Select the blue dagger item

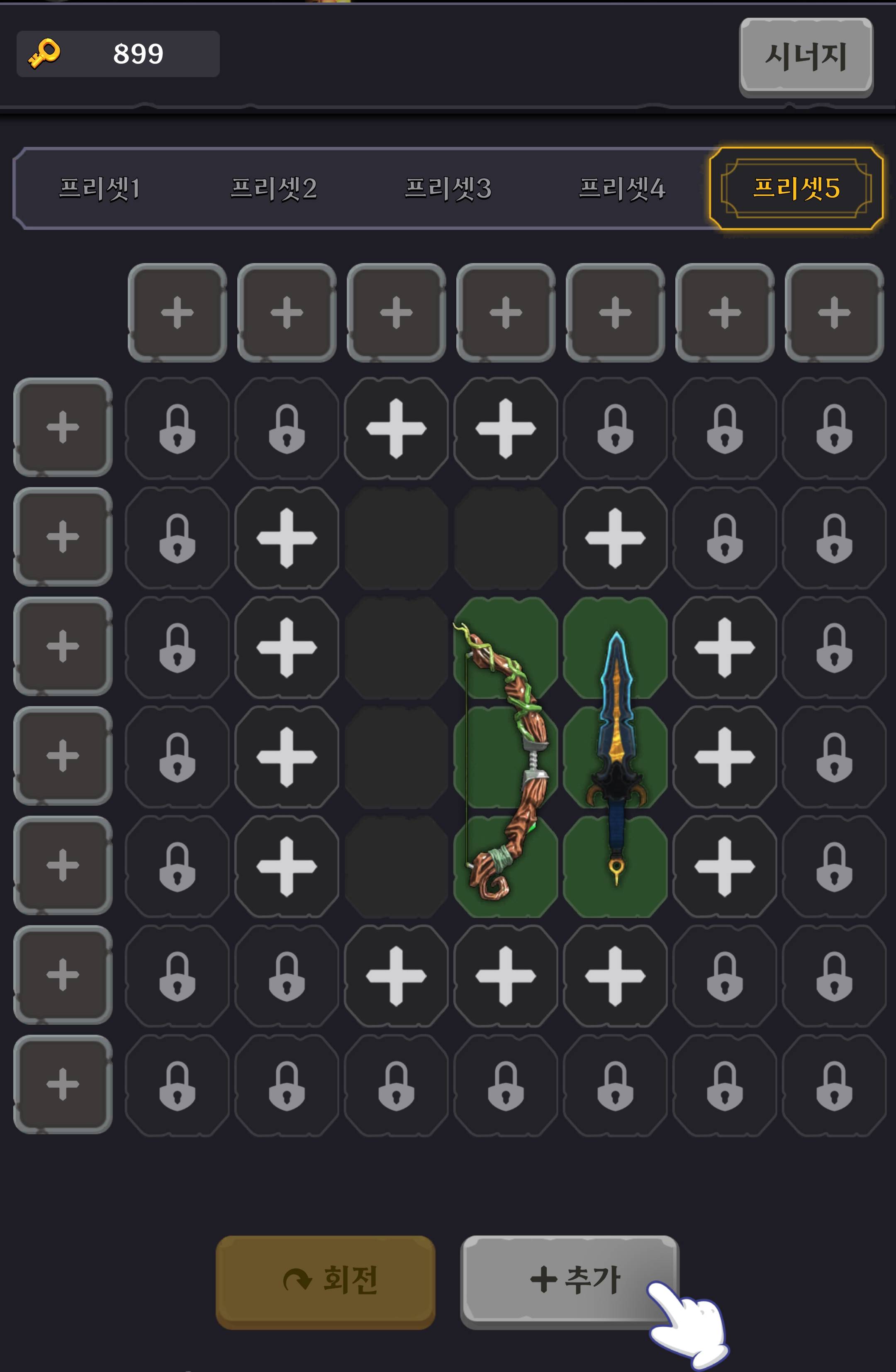616,756
